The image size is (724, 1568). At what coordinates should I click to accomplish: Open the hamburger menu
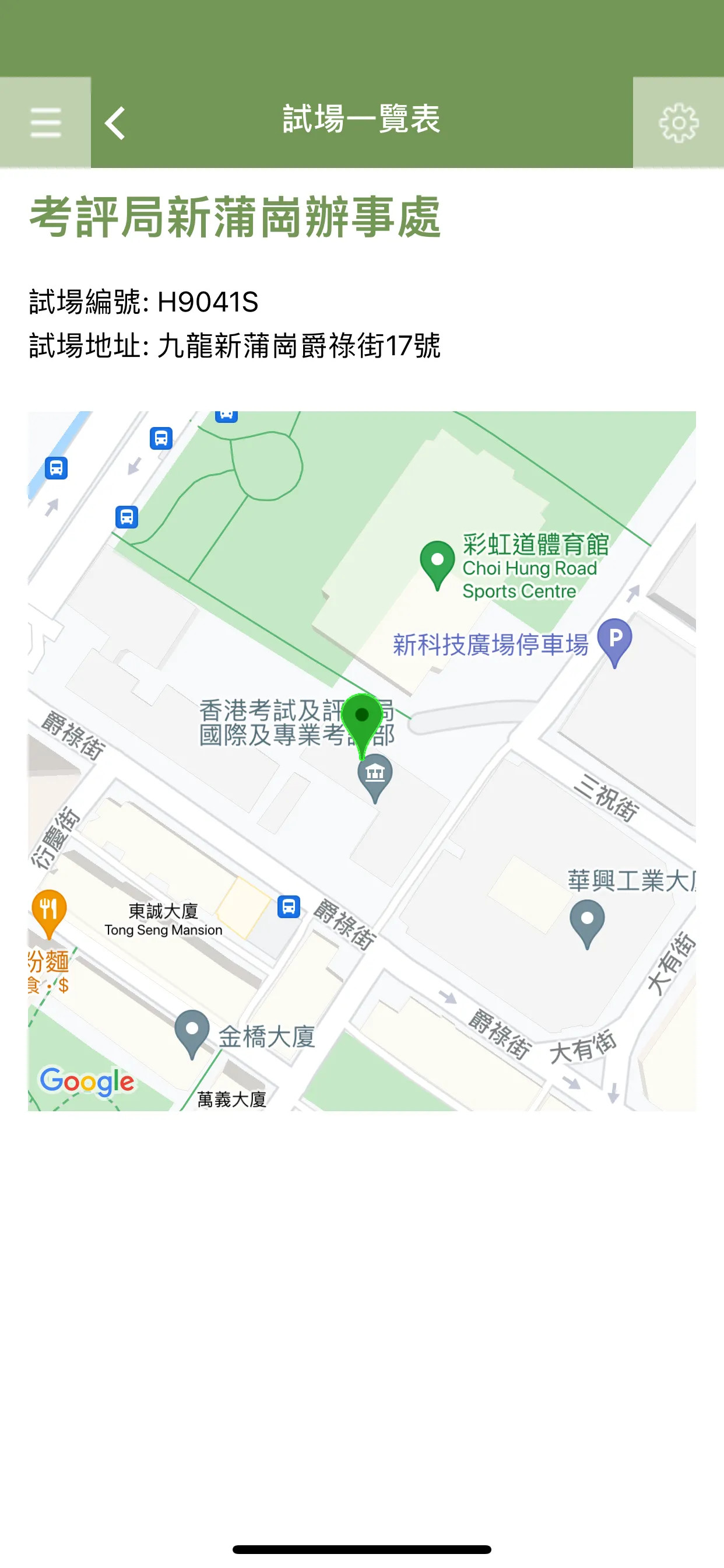point(45,121)
